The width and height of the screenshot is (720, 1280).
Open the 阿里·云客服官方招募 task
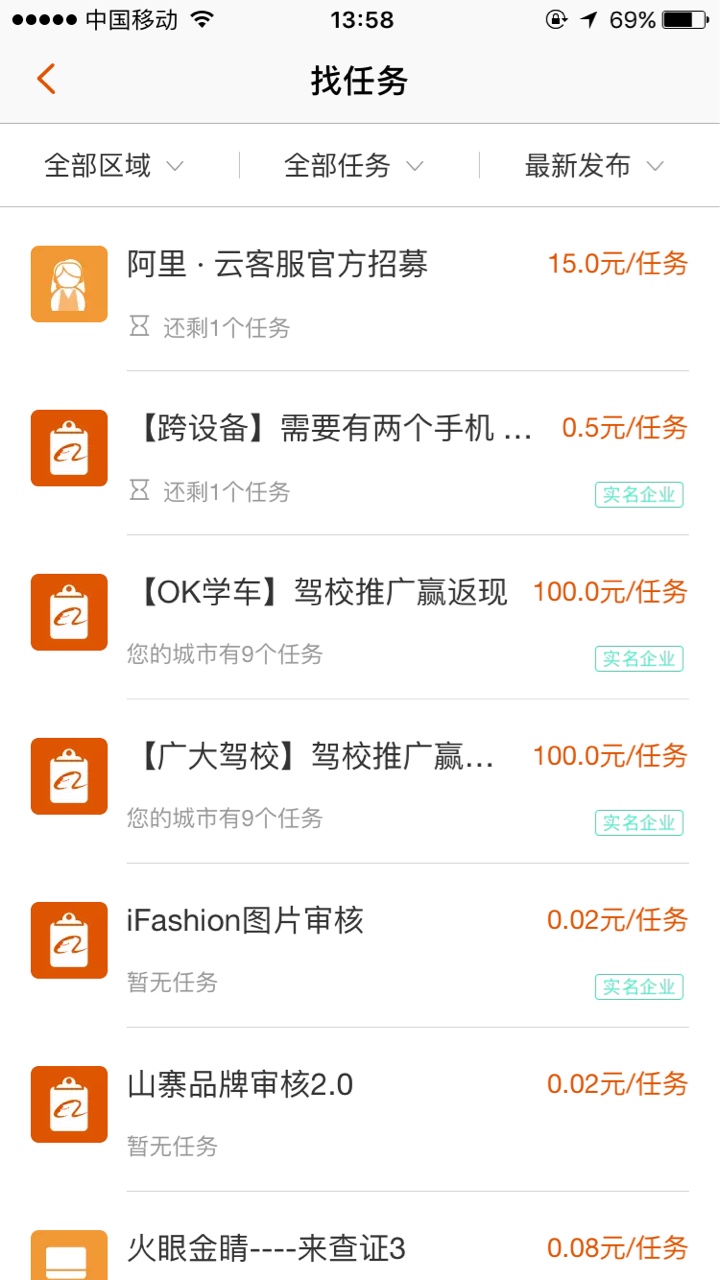click(360, 289)
